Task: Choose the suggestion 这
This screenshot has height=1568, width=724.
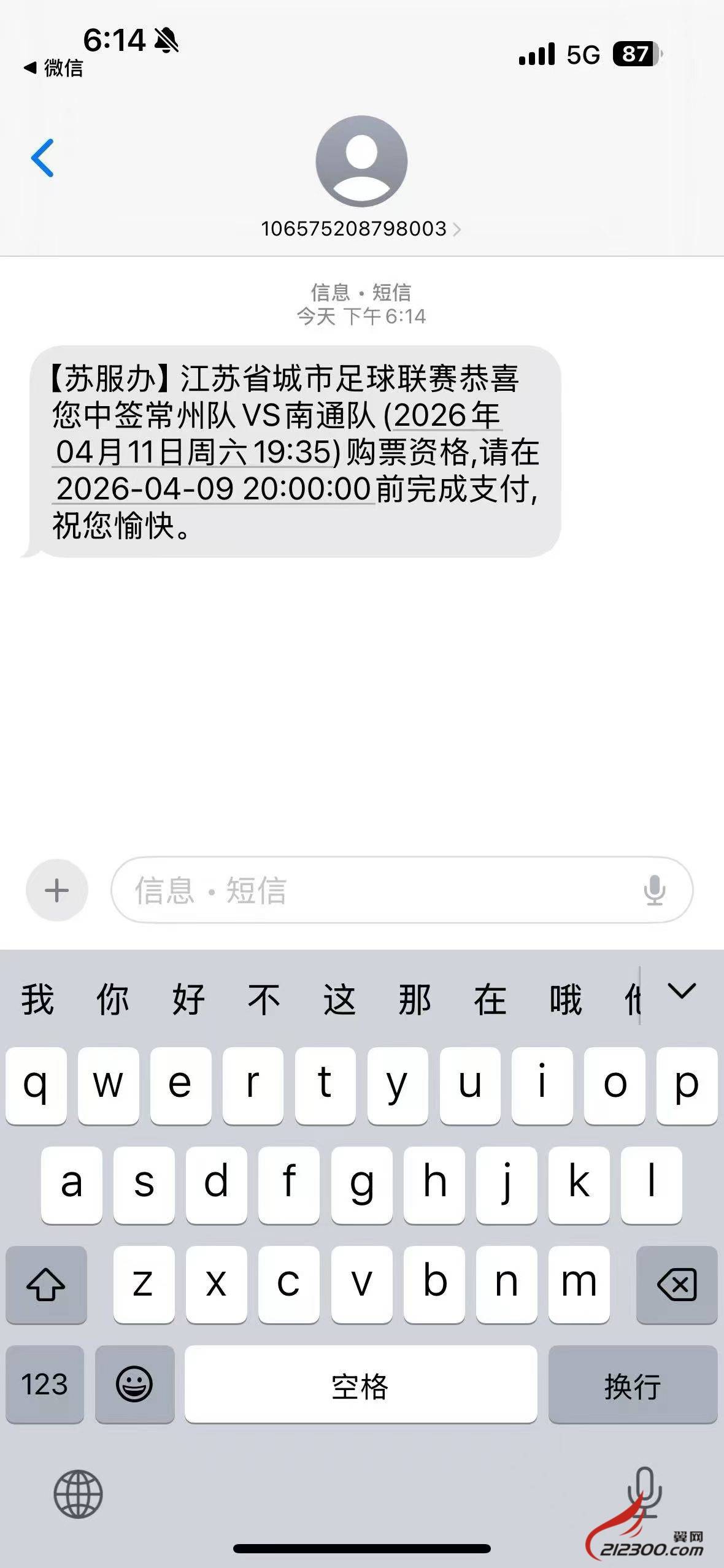Action: tap(339, 999)
